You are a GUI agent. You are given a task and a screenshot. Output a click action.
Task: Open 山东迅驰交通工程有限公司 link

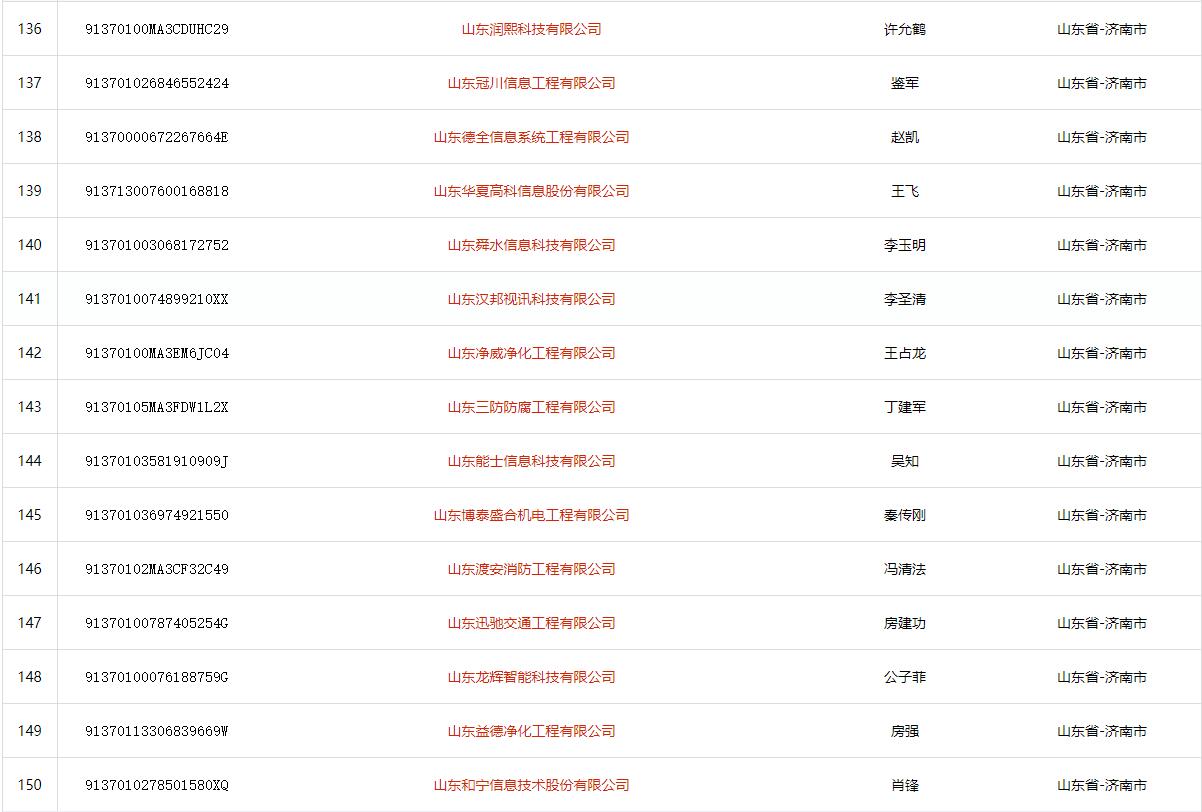pyautogui.click(x=531, y=624)
